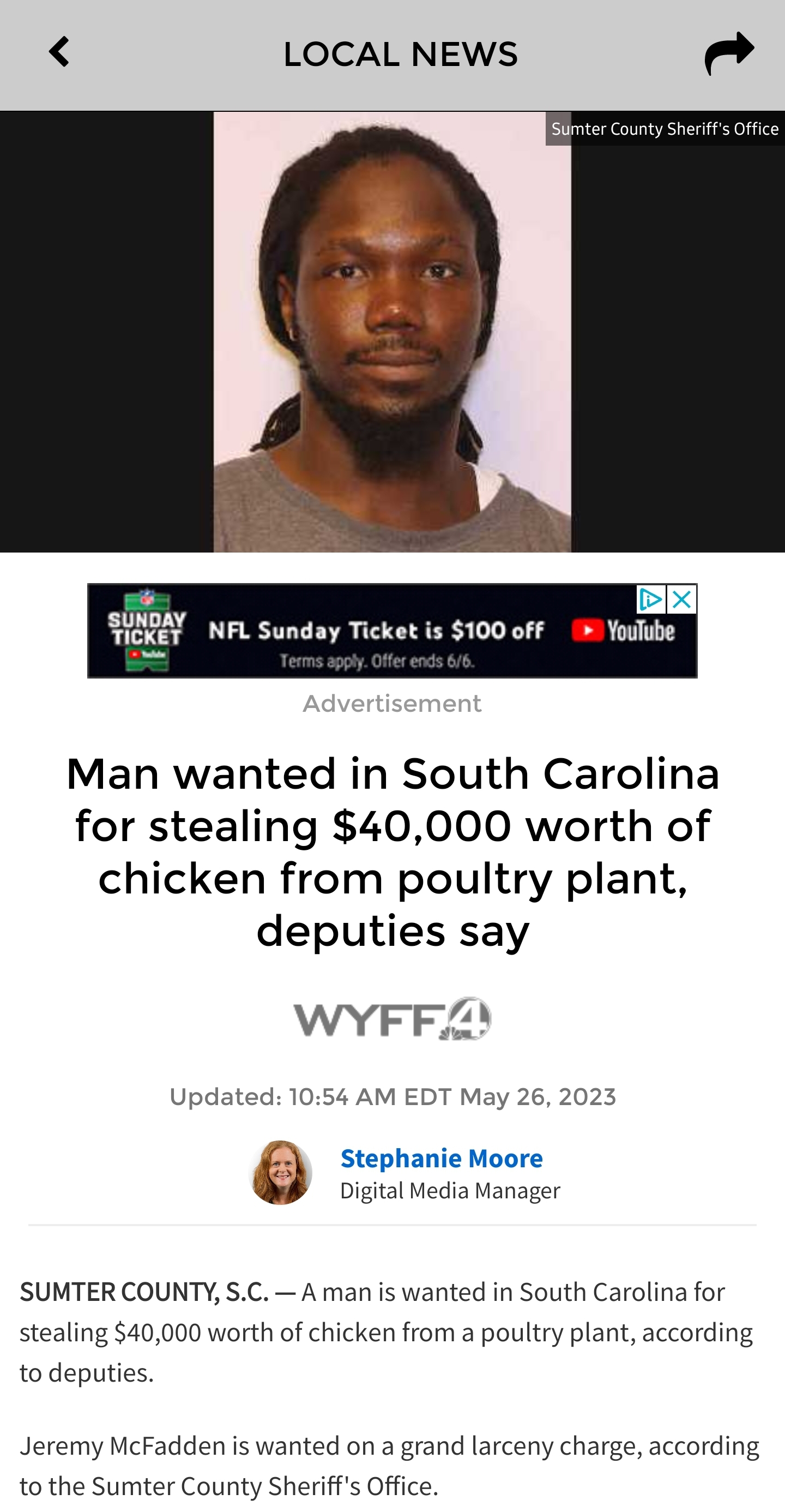Close the NFL Sunday Ticket ad
785x1512 pixels.
682,599
